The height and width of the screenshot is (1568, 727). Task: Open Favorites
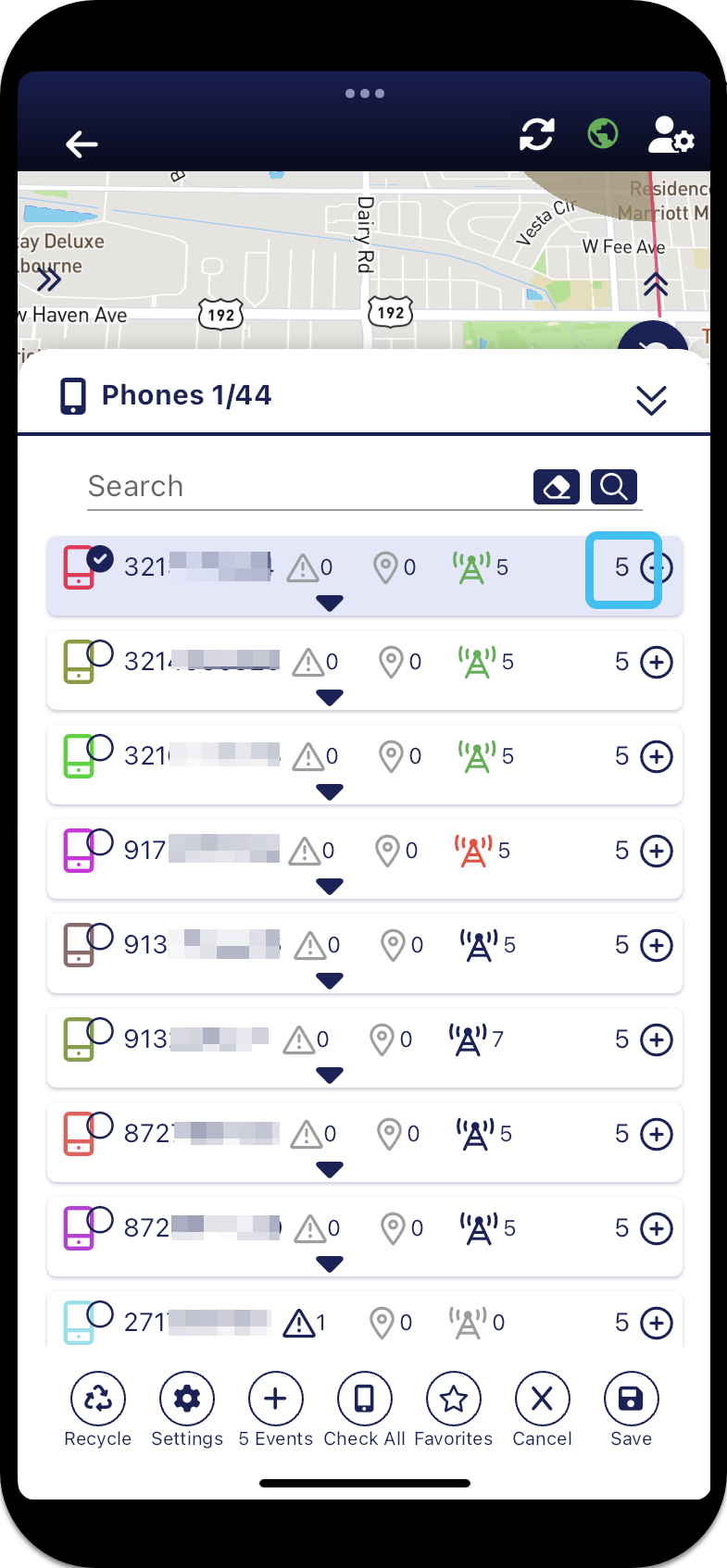pos(454,1409)
